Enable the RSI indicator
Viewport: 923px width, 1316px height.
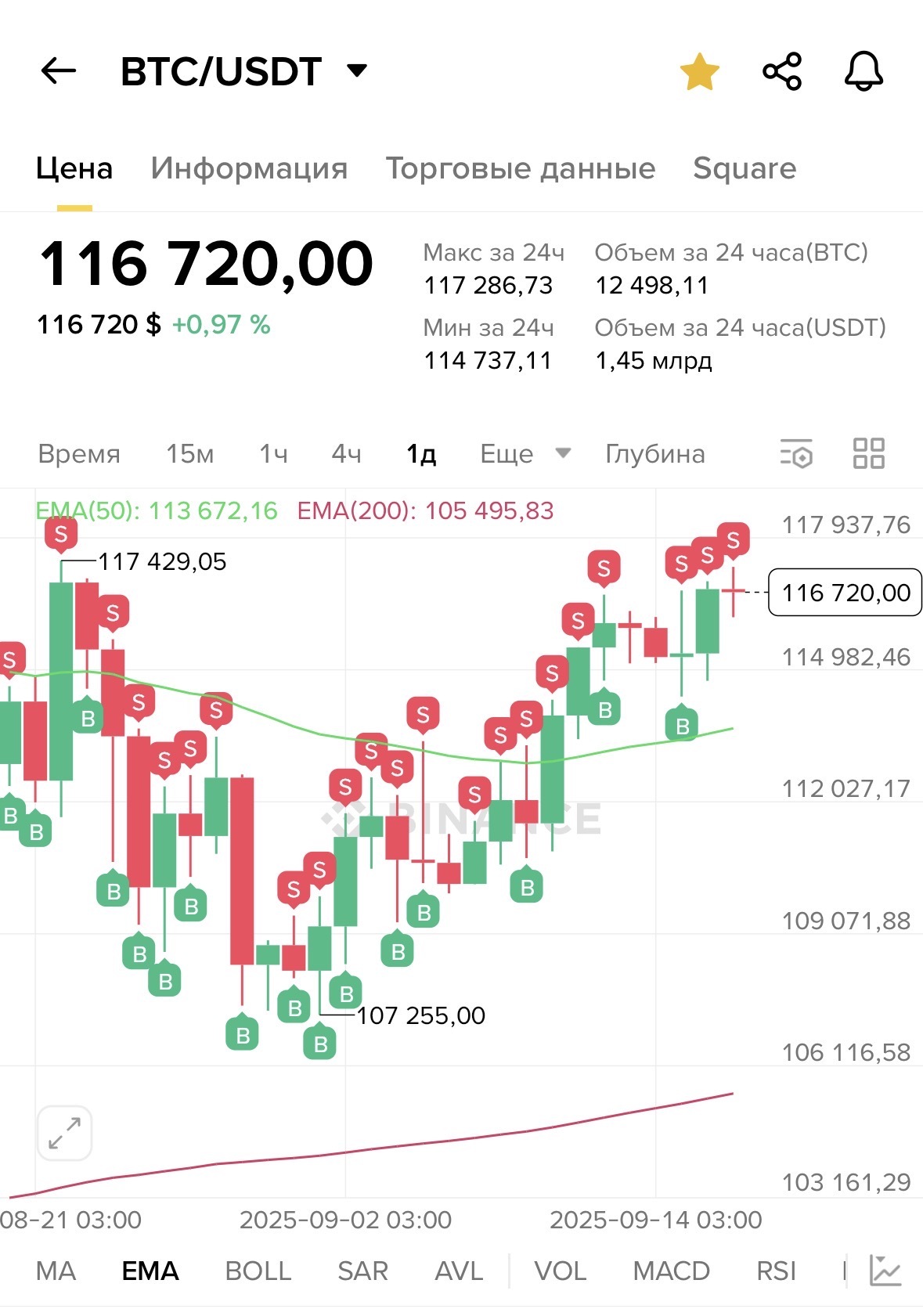click(776, 1271)
